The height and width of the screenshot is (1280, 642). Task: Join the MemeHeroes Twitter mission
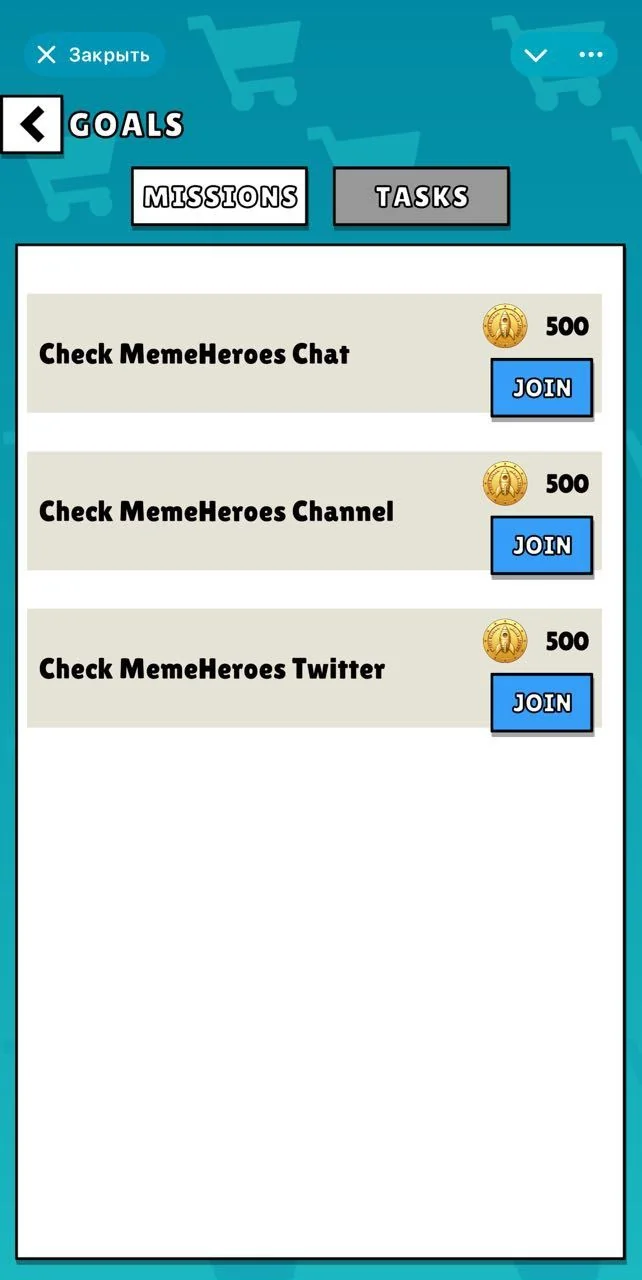coord(542,703)
